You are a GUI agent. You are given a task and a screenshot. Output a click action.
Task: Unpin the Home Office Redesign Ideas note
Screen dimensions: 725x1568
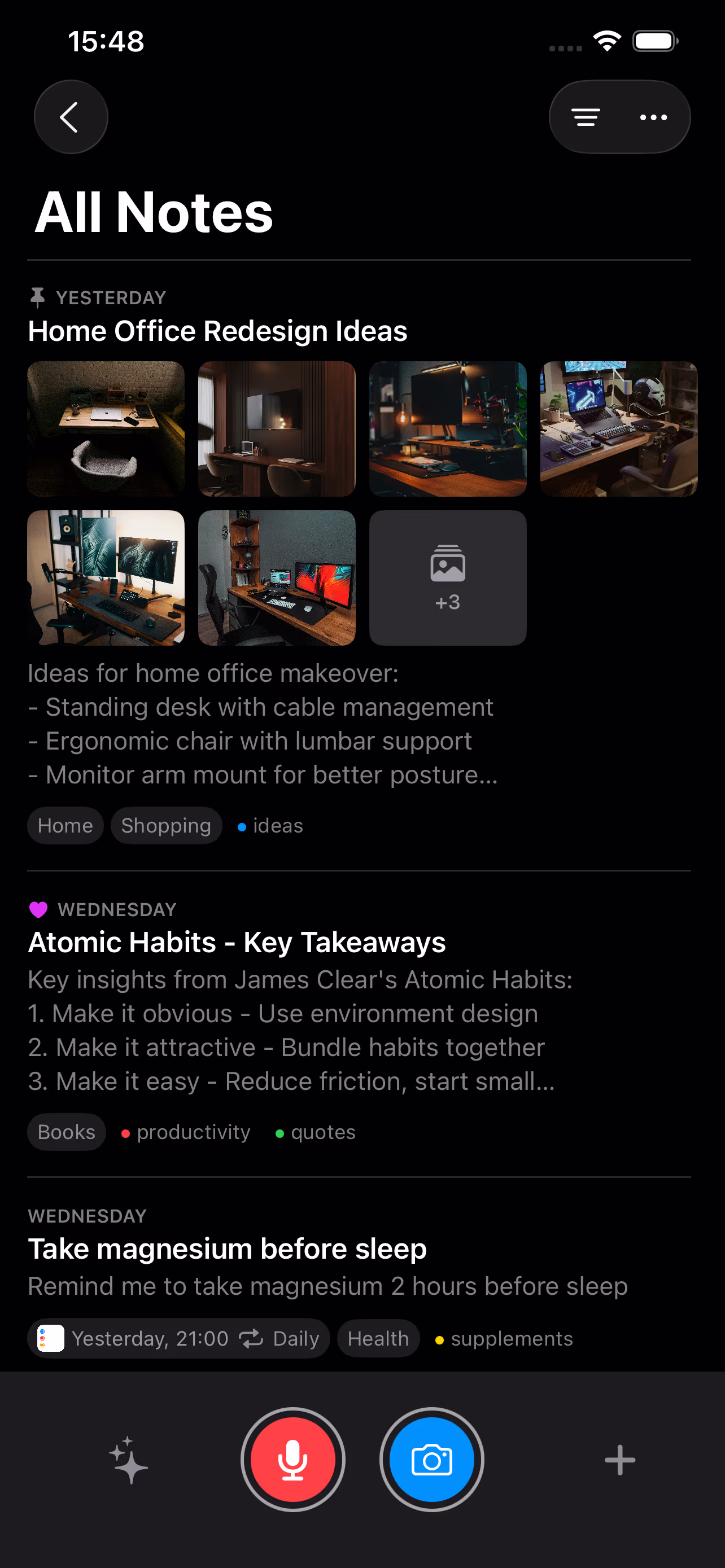[x=38, y=296]
